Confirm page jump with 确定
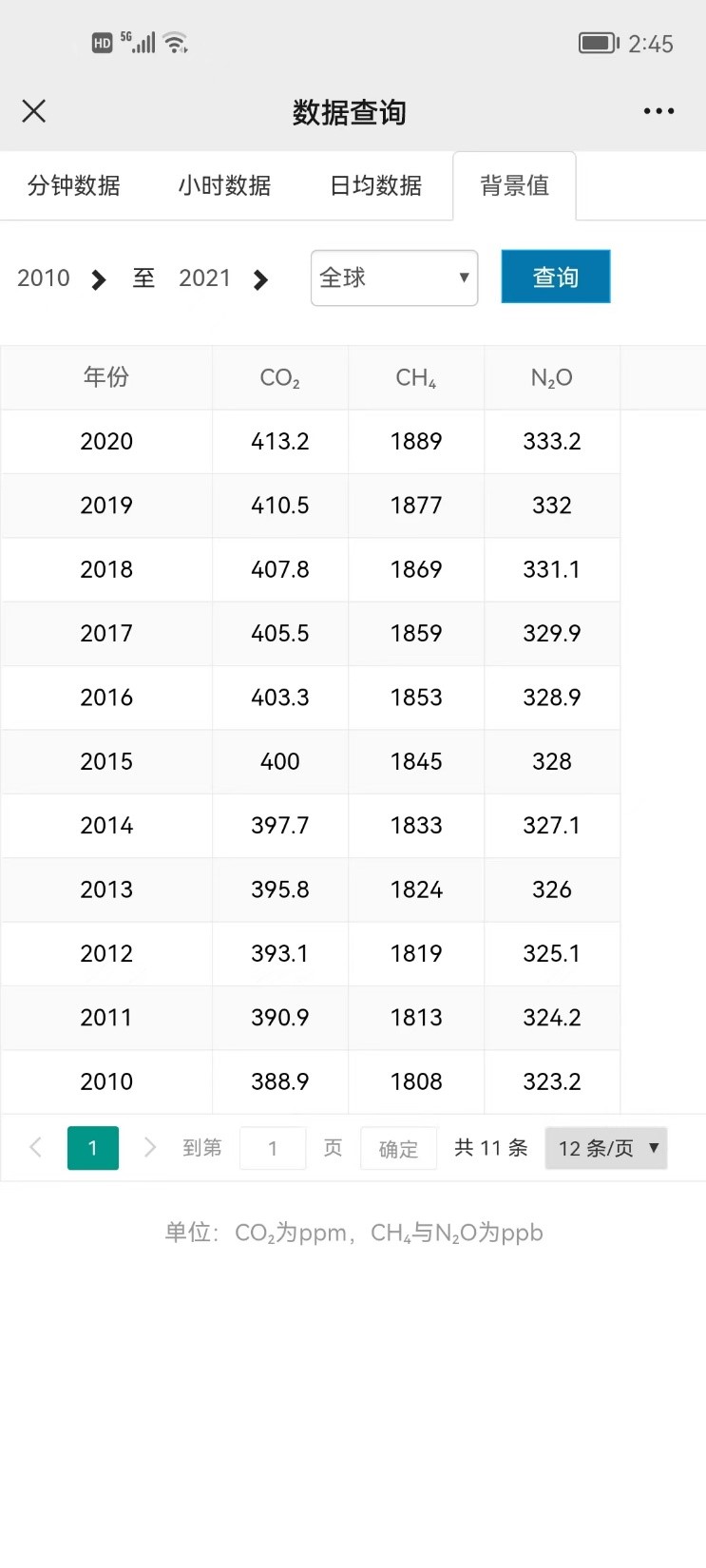706x1568 pixels. click(398, 1148)
